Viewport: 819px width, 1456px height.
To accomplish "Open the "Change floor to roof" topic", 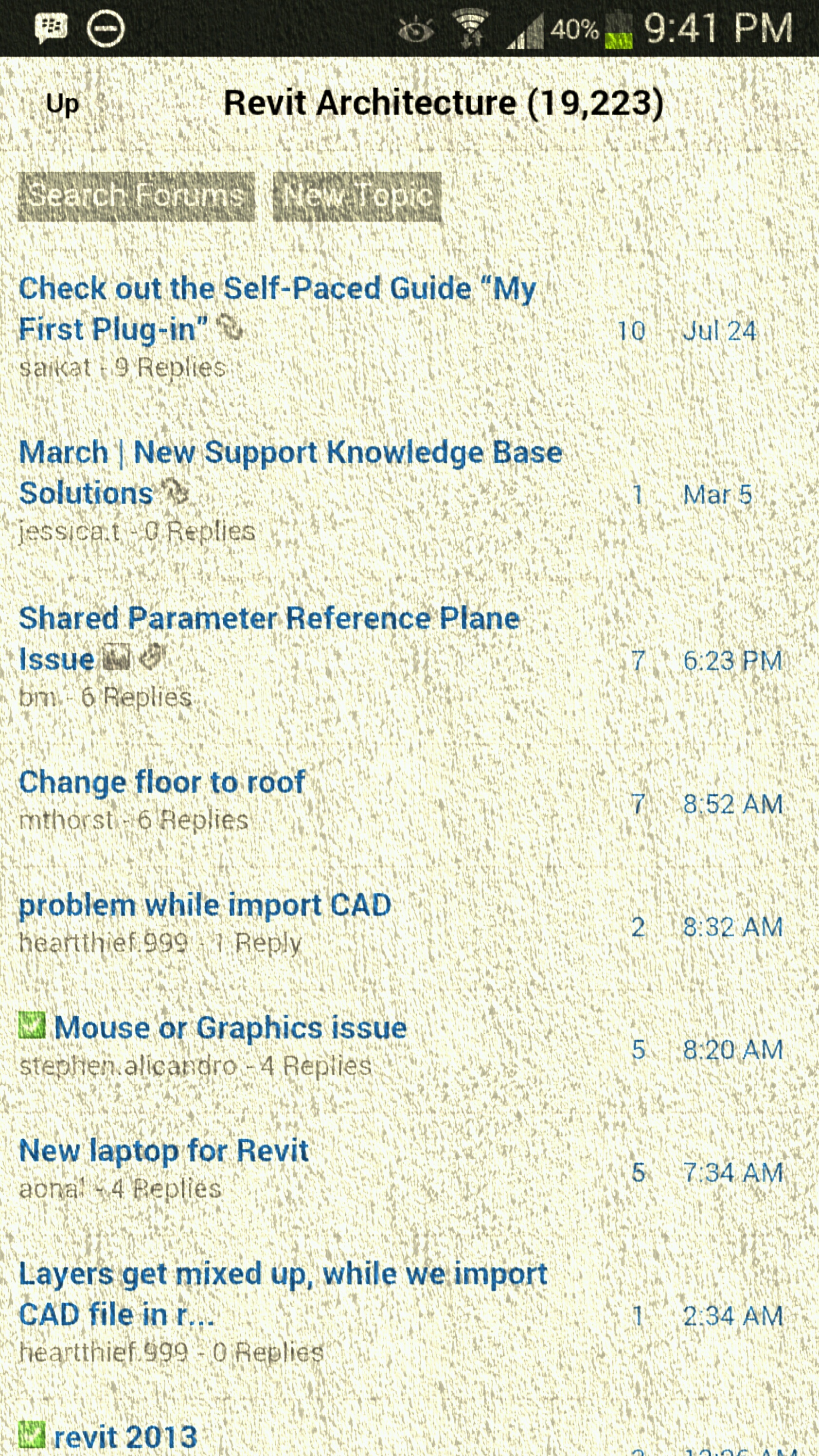I will pyautogui.click(x=162, y=783).
